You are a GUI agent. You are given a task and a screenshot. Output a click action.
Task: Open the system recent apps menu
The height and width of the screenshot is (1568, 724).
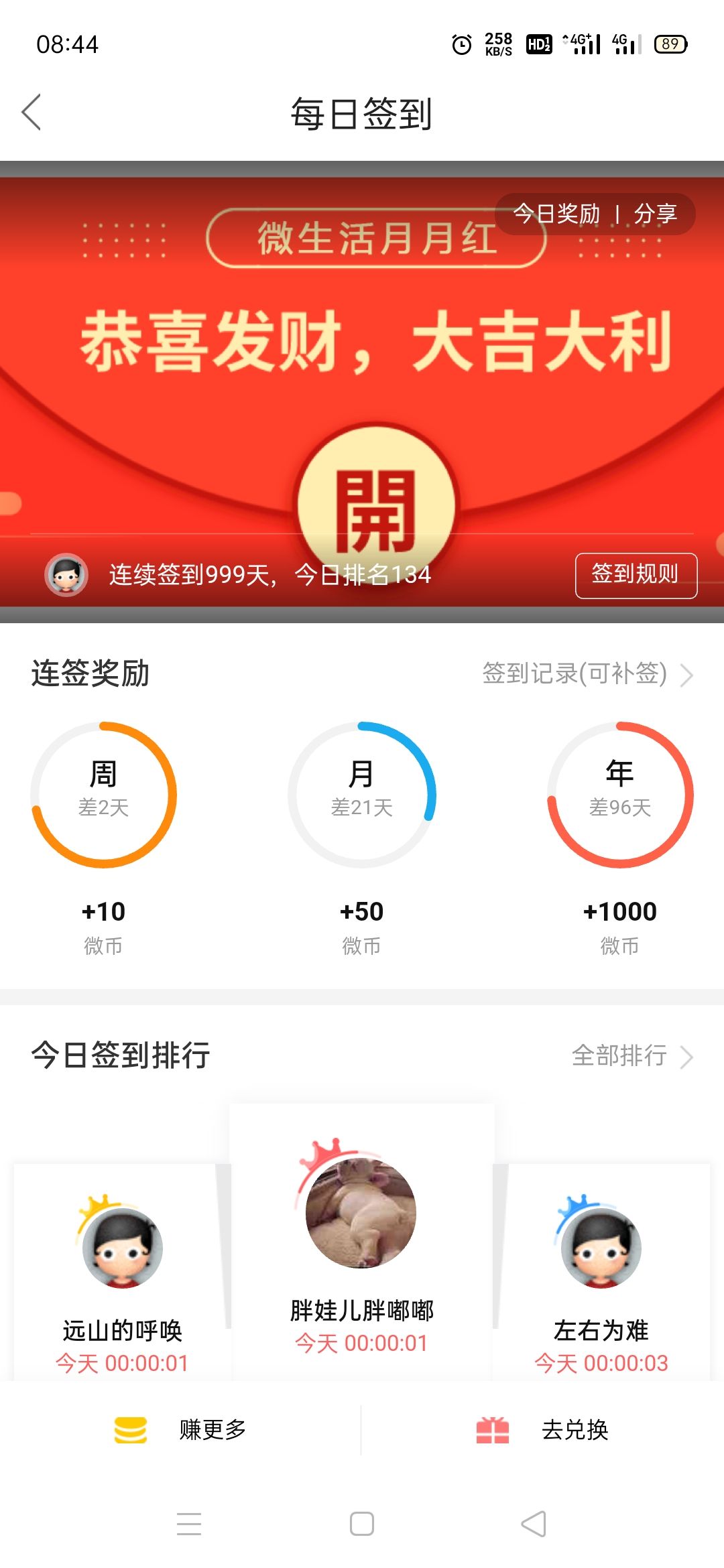[189, 1524]
